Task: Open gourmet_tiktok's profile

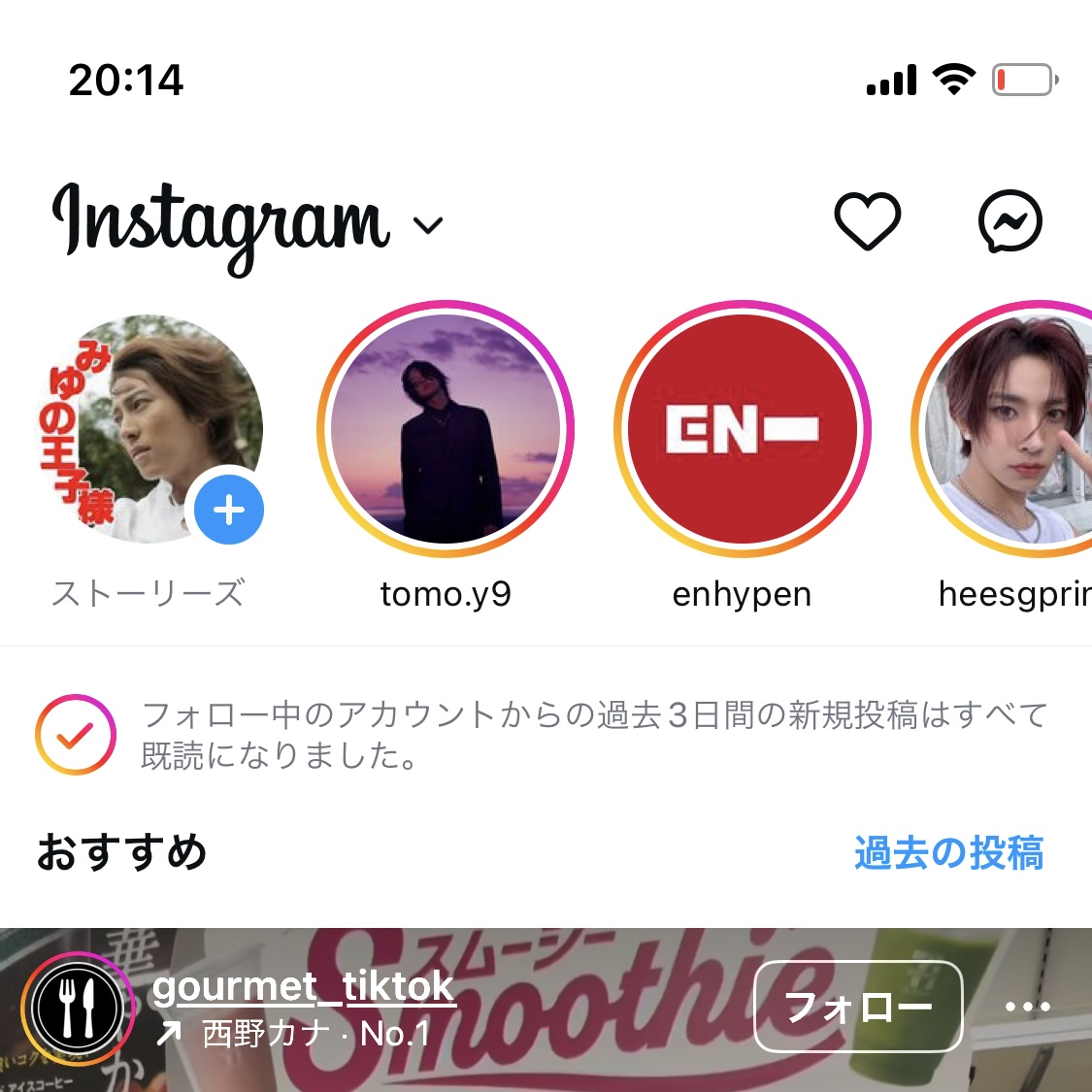Action: pos(303,986)
